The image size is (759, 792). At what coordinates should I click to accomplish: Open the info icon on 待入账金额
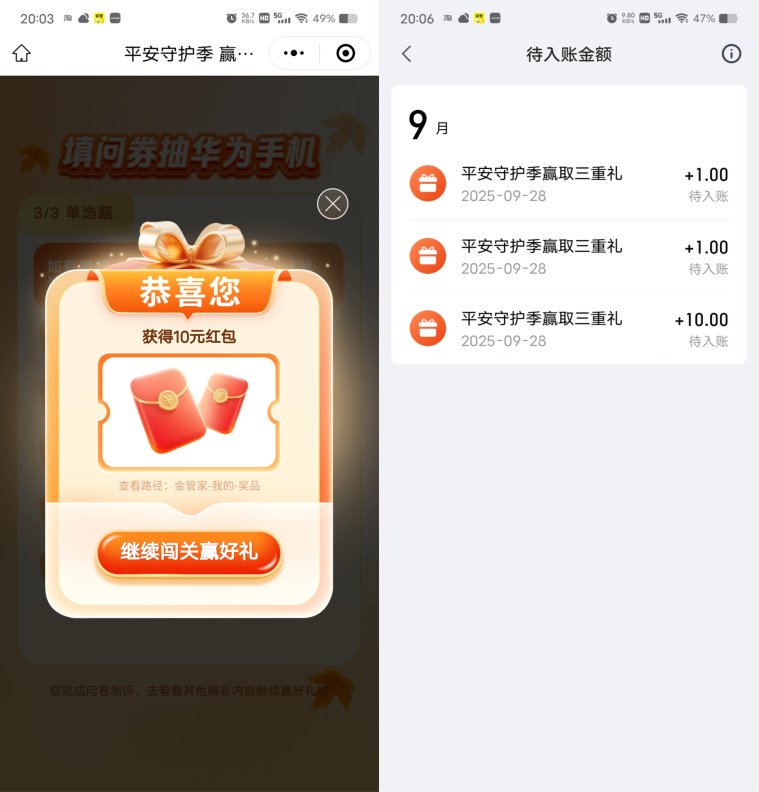click(x=731, y=54)
